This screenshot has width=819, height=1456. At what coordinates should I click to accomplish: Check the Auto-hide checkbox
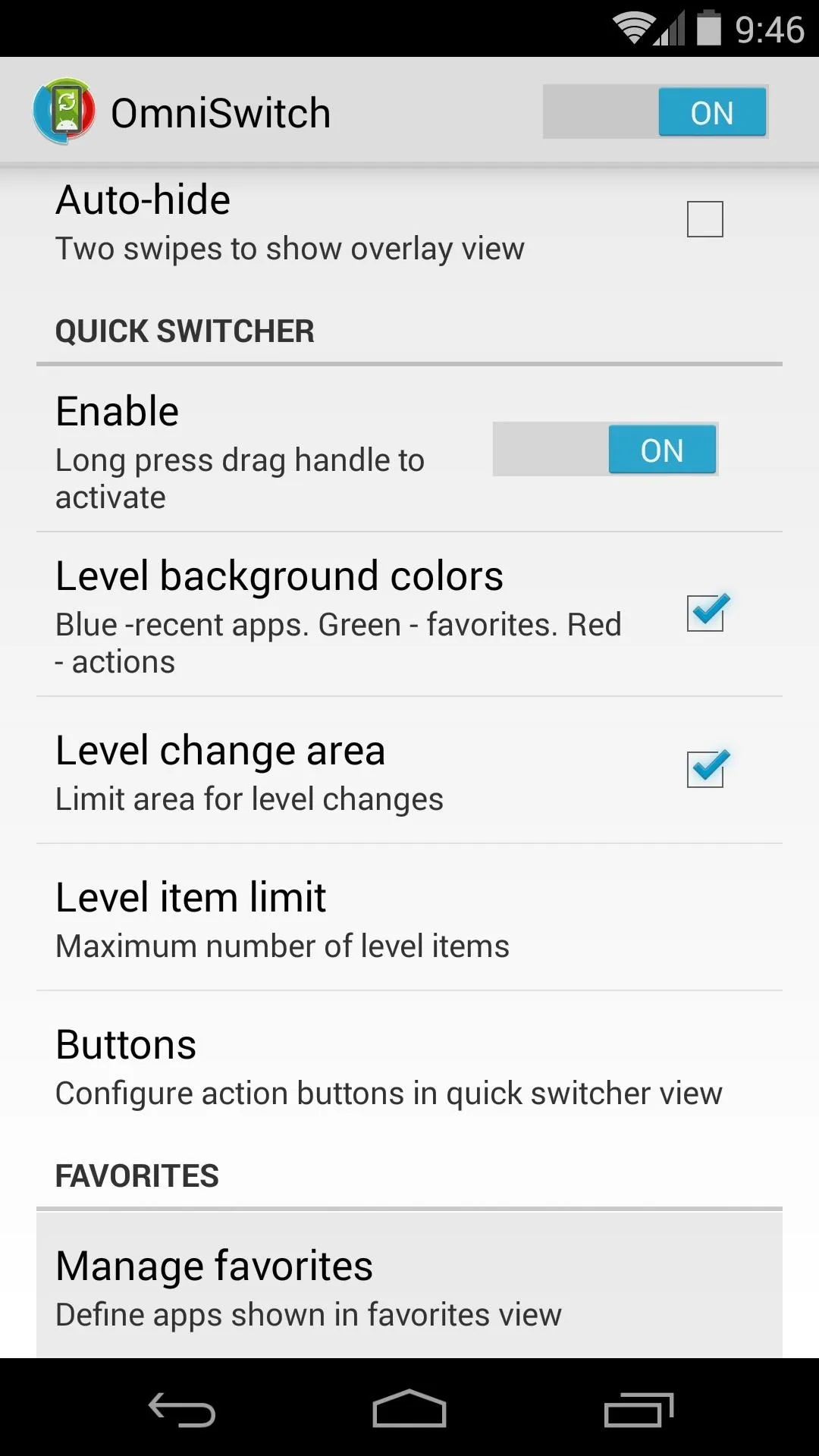pyautogui.click(x=704, y=219)
